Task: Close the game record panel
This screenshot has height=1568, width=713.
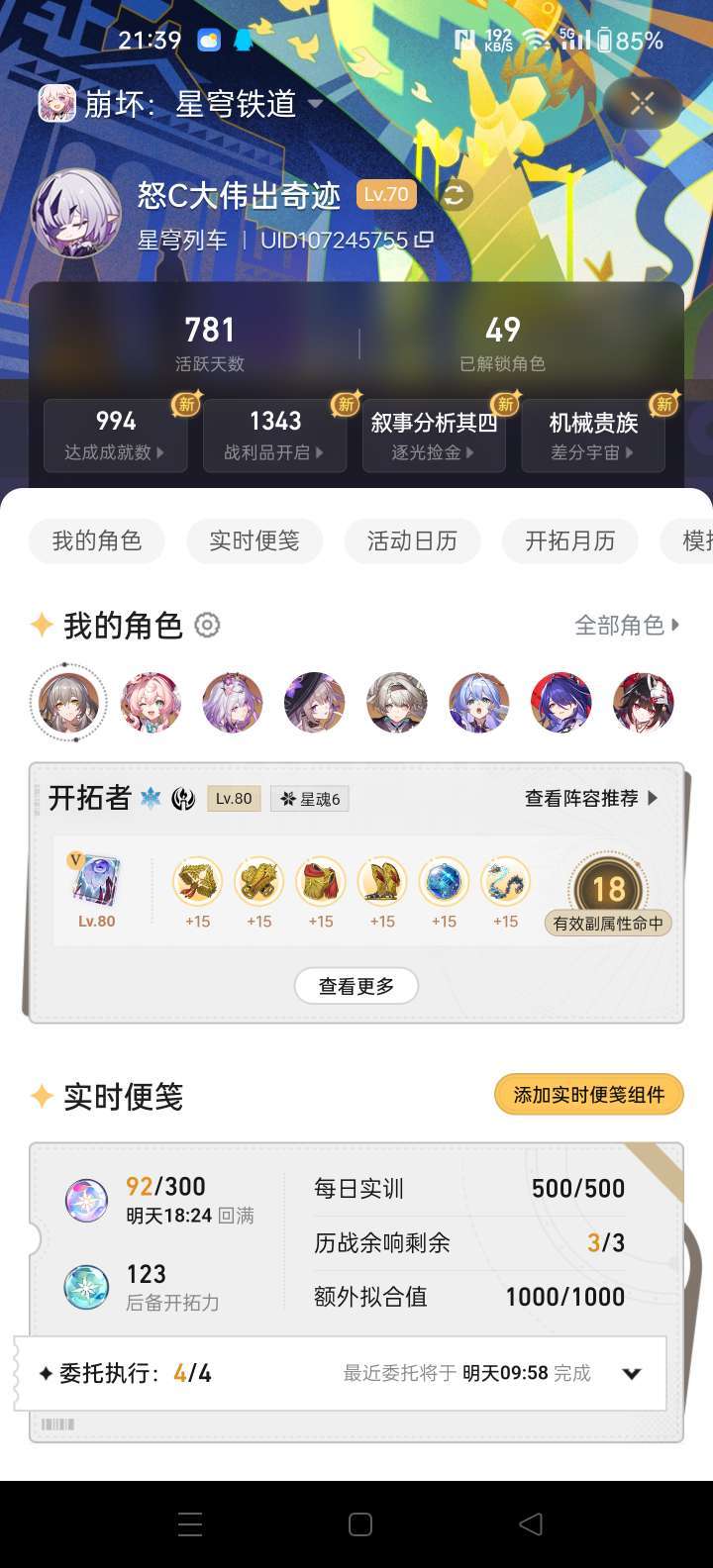Action: 642,103
